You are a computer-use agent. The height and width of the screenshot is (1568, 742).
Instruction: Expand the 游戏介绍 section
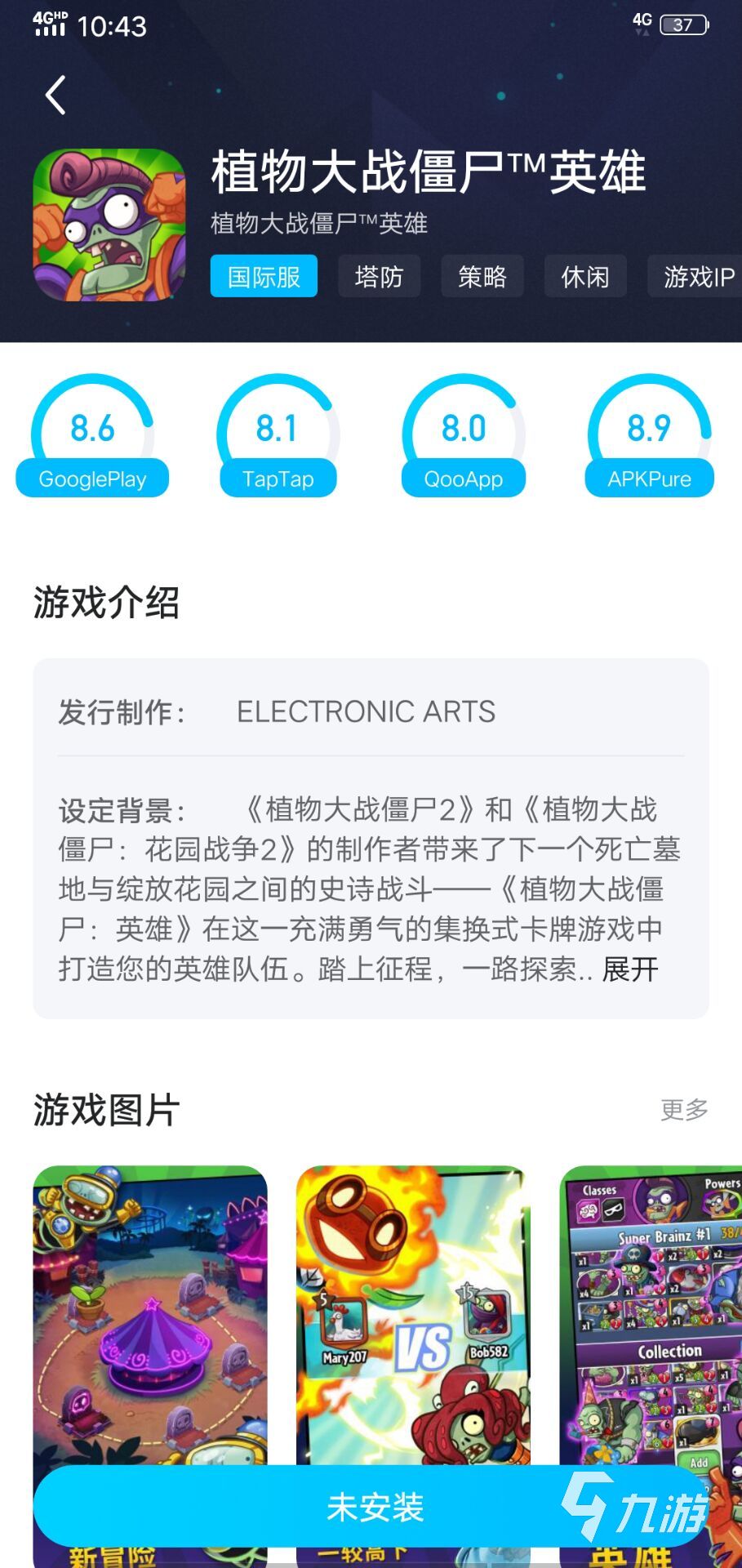point(106,604)
